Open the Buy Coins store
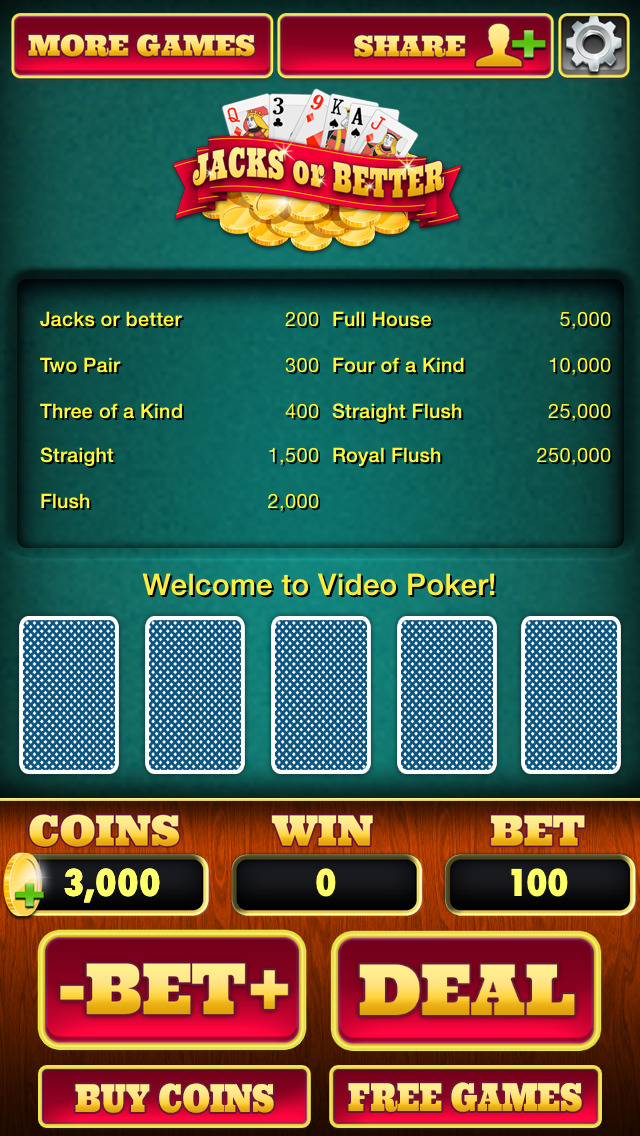The image size is (640, 1136). (174, 1097)
